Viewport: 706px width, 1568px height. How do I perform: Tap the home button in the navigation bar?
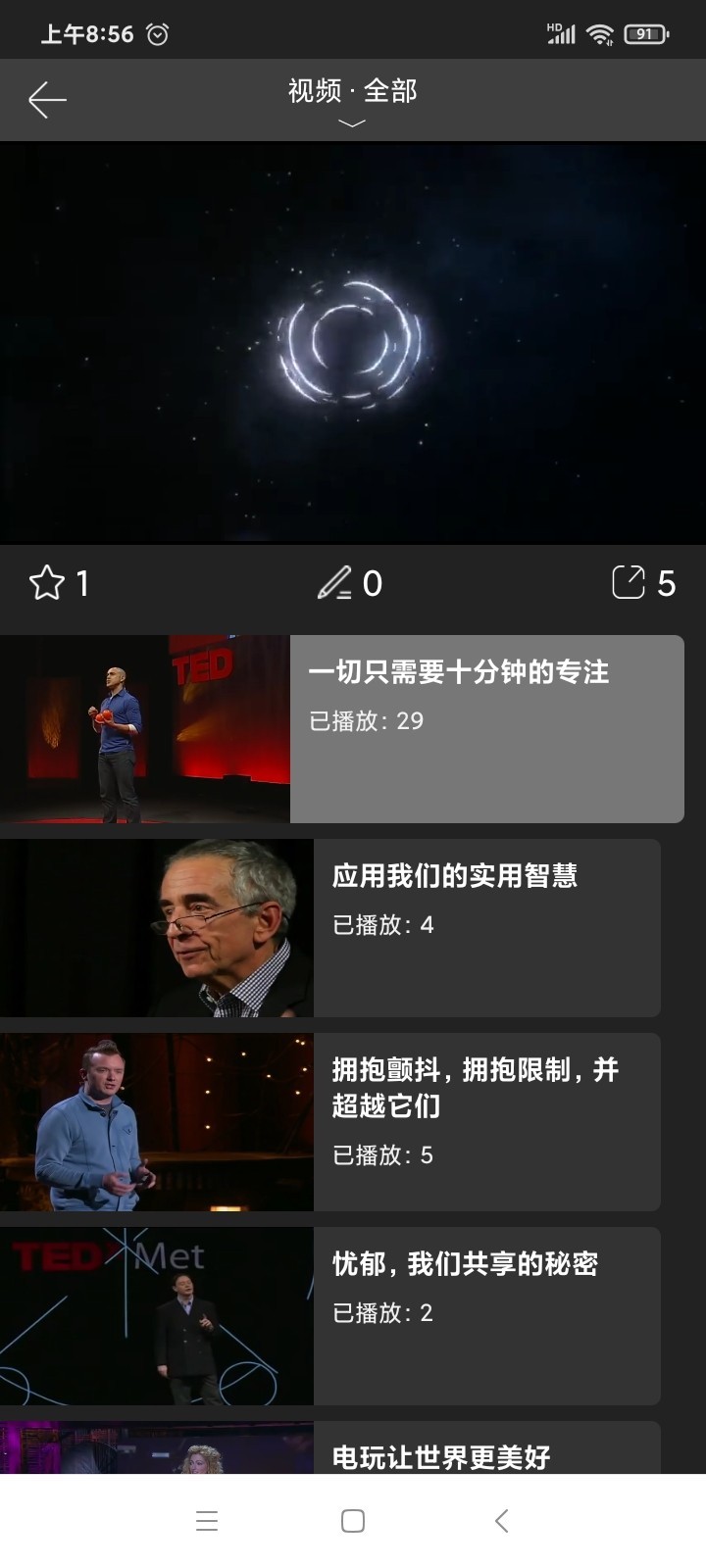[352, 1521]
